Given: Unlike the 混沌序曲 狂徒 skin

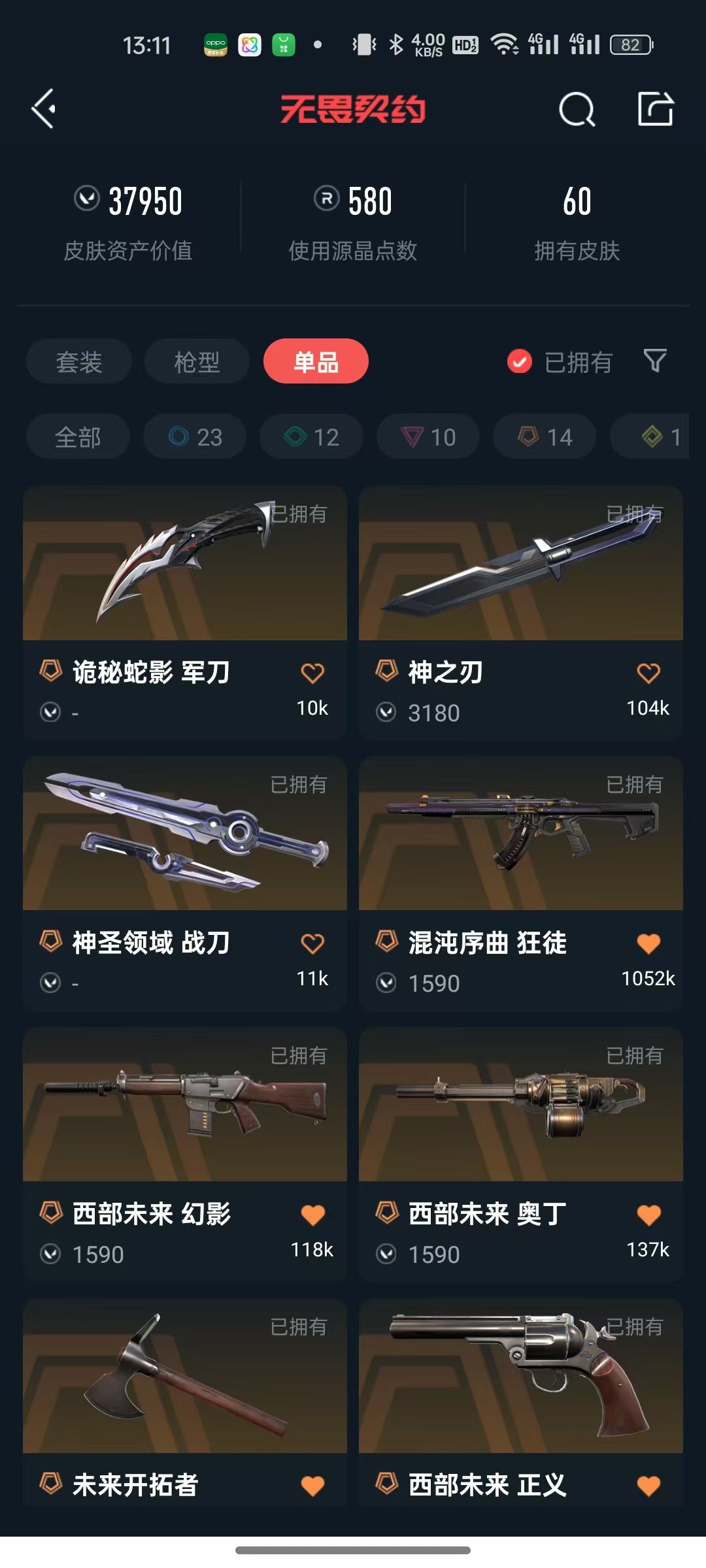Looking at the screenshot, I should pos(648,943).
